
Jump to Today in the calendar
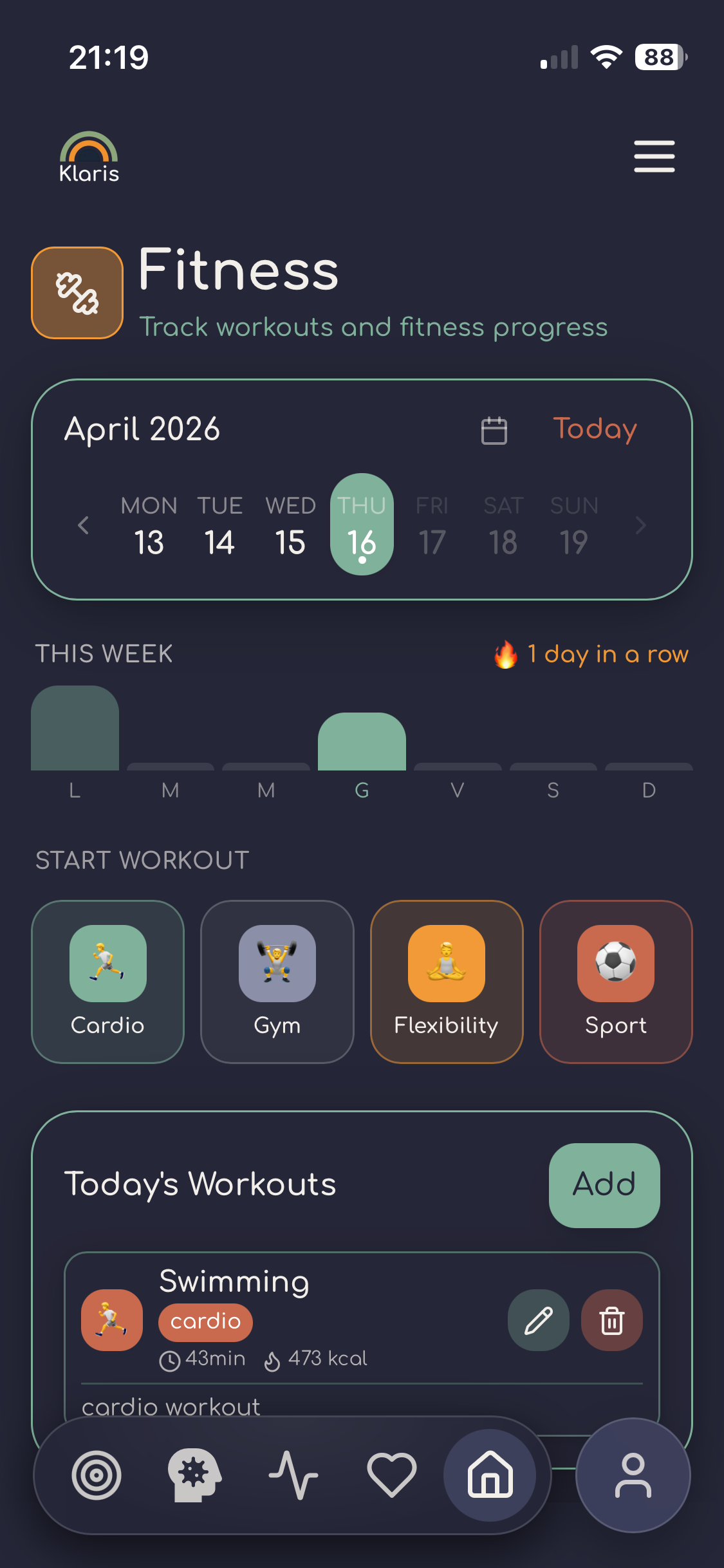coord(595,429)
